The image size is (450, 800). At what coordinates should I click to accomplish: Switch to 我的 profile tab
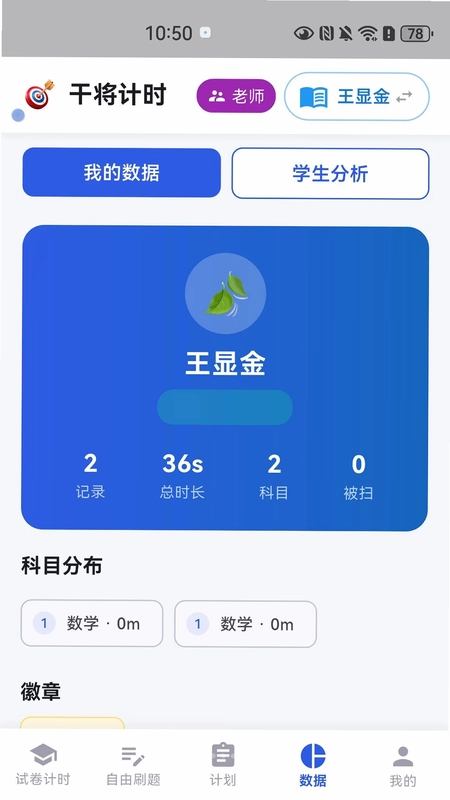tap(403, 765)
